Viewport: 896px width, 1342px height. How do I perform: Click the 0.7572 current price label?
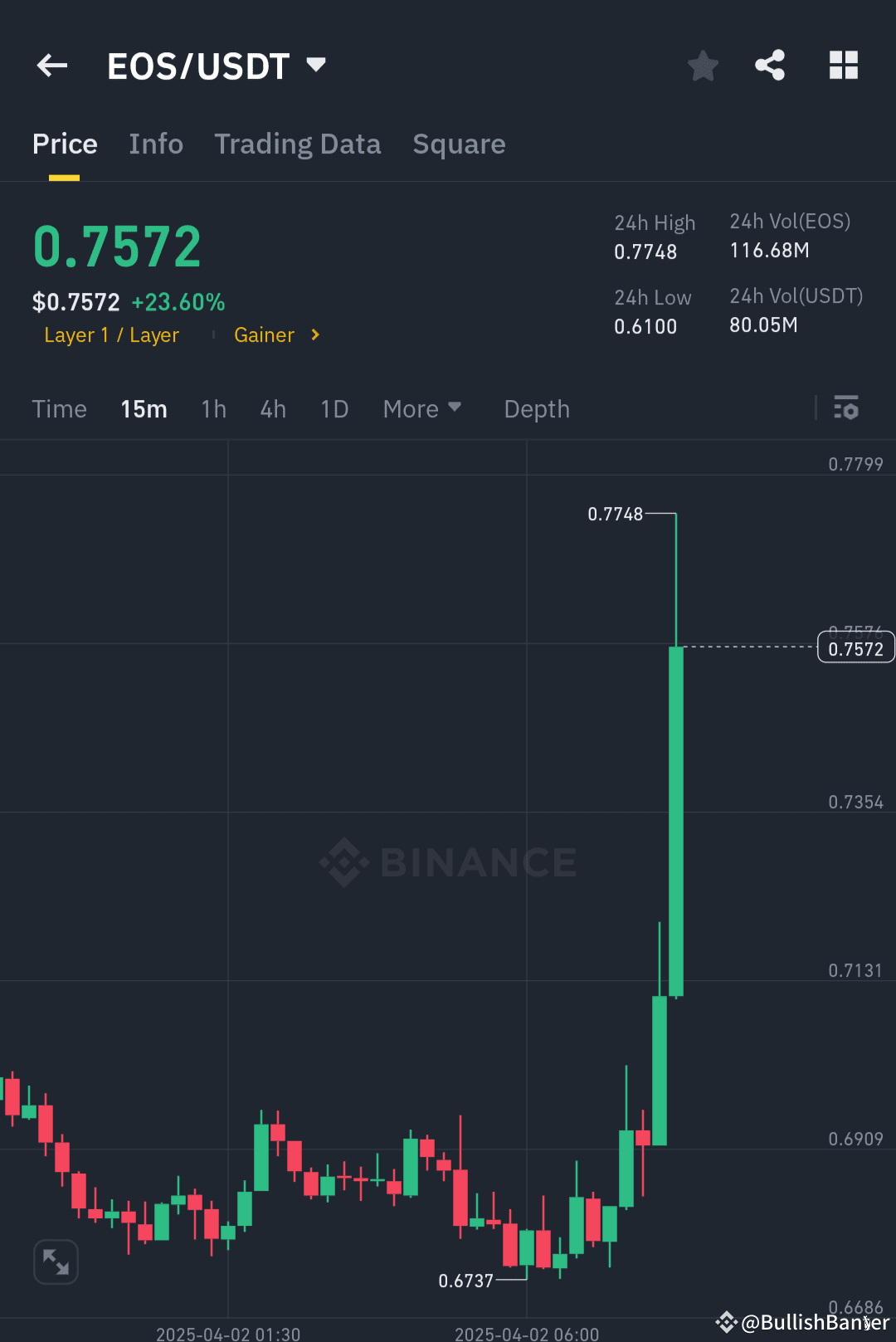[855, 647]
